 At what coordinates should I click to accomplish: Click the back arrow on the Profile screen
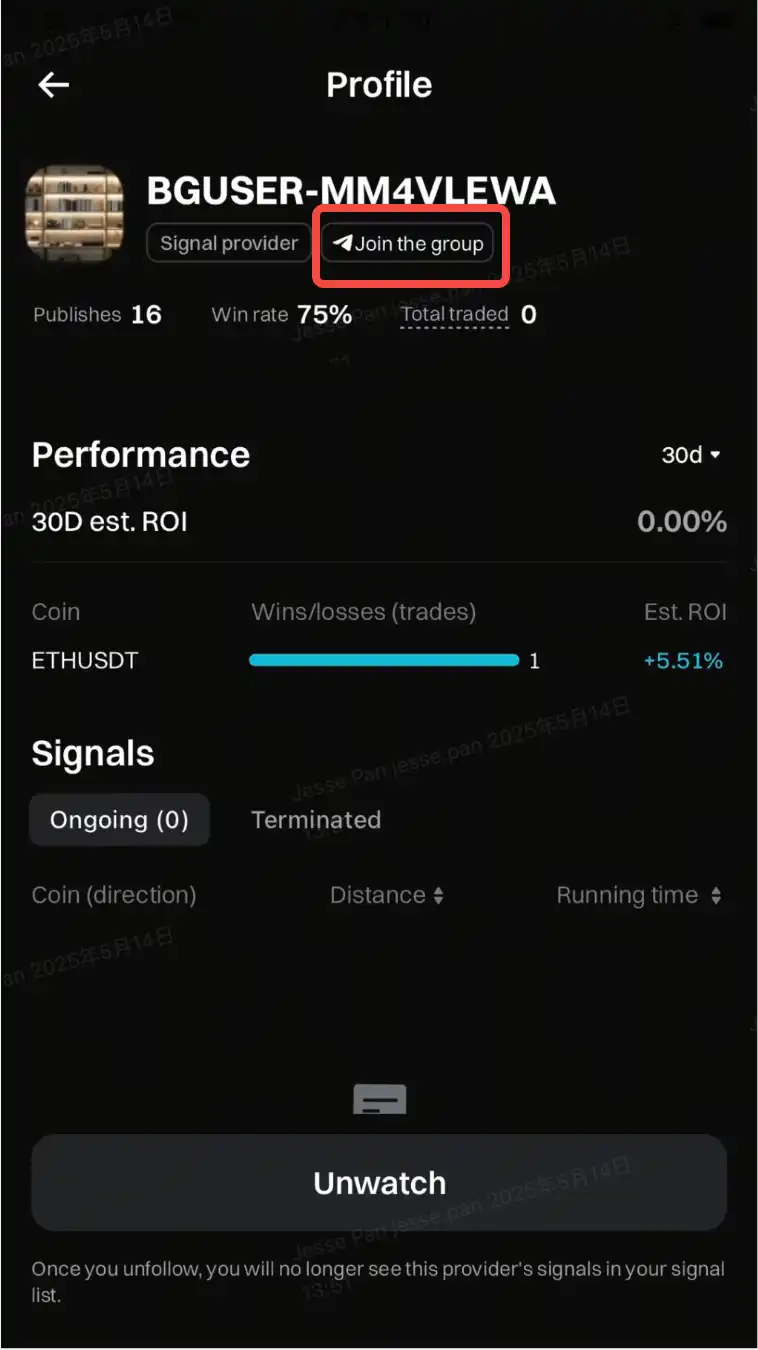pos(53,84)
